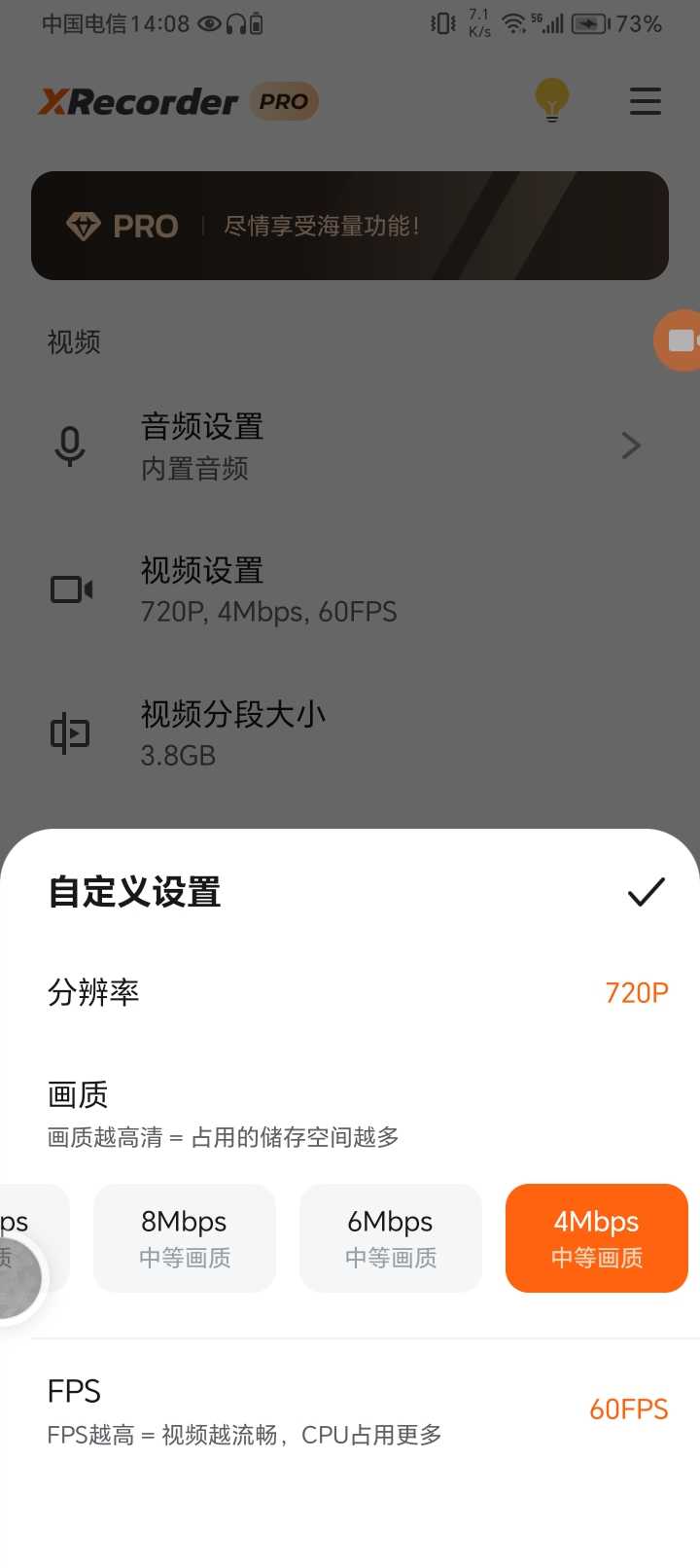Screen dimensions: 700x1568
Task: Choose the 6Mbps quality option
Action: (391, 1237)
